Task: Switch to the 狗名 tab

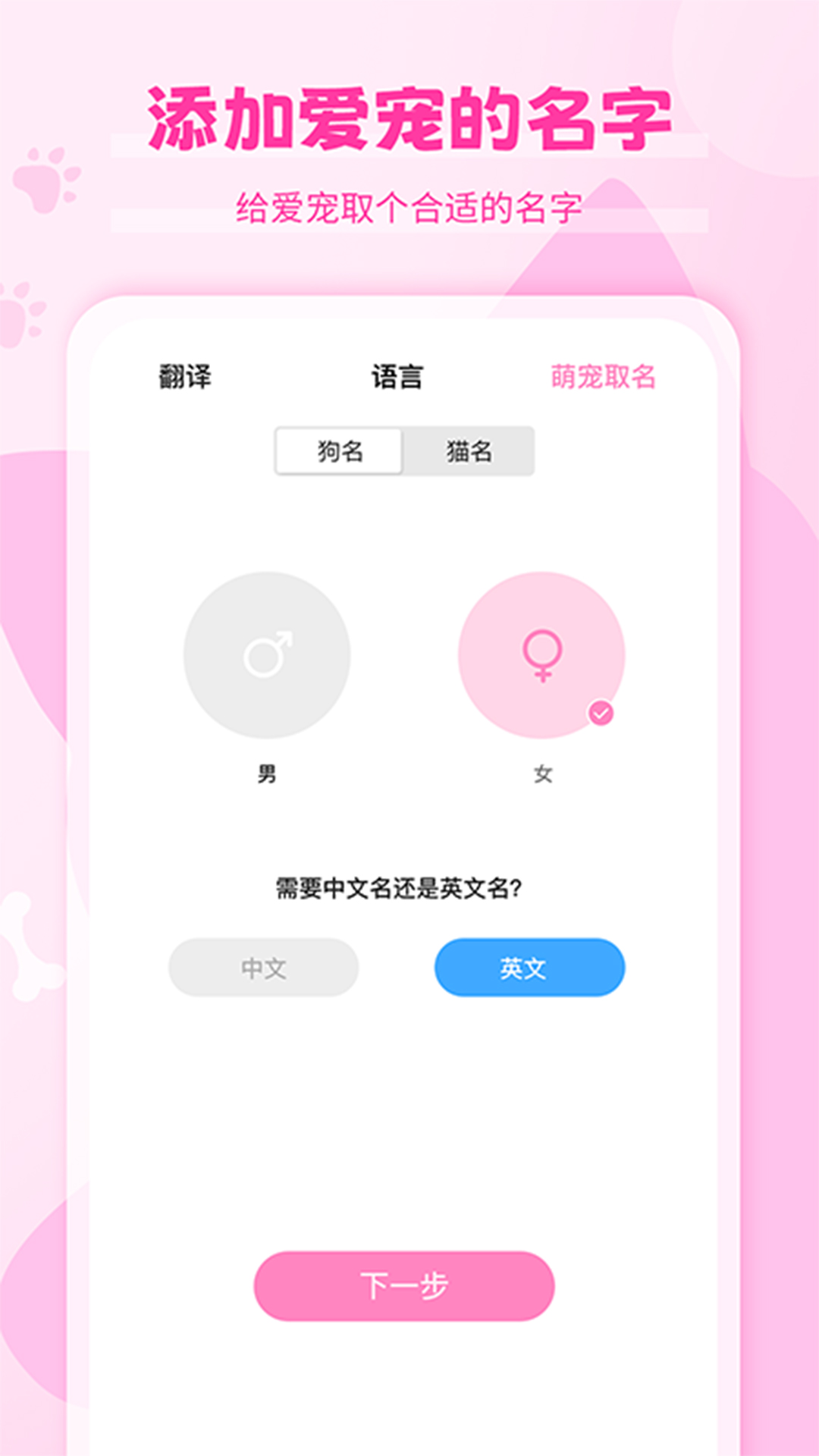Action: point(340,451)
